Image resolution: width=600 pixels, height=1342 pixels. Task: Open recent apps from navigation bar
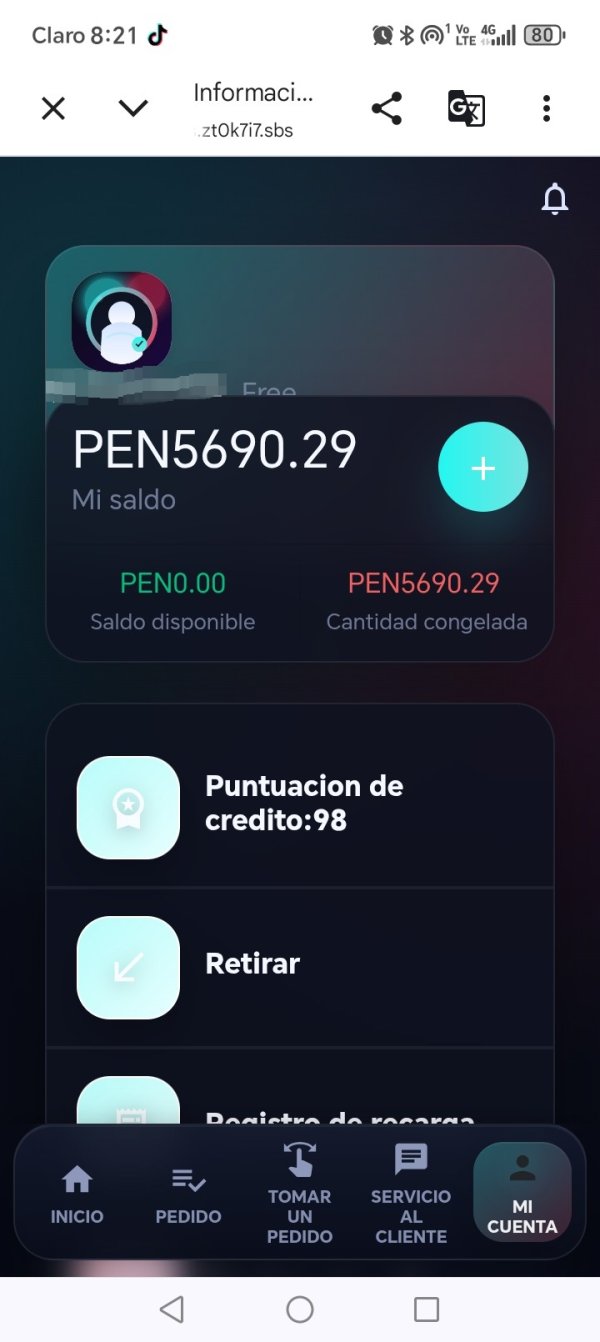point(427,1309)
